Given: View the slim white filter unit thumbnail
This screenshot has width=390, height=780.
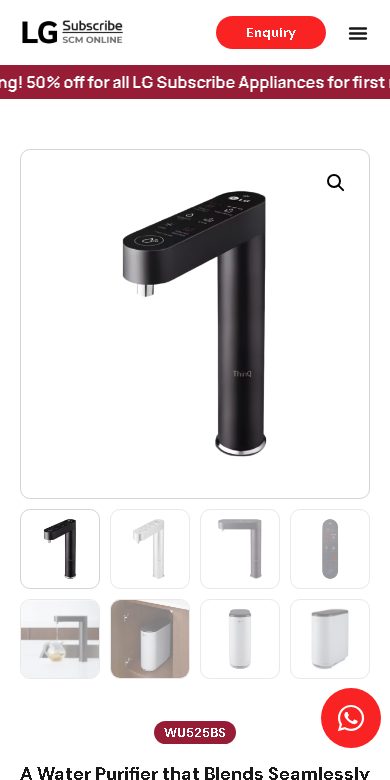Looking at the screenshot, I should (240, 639).
